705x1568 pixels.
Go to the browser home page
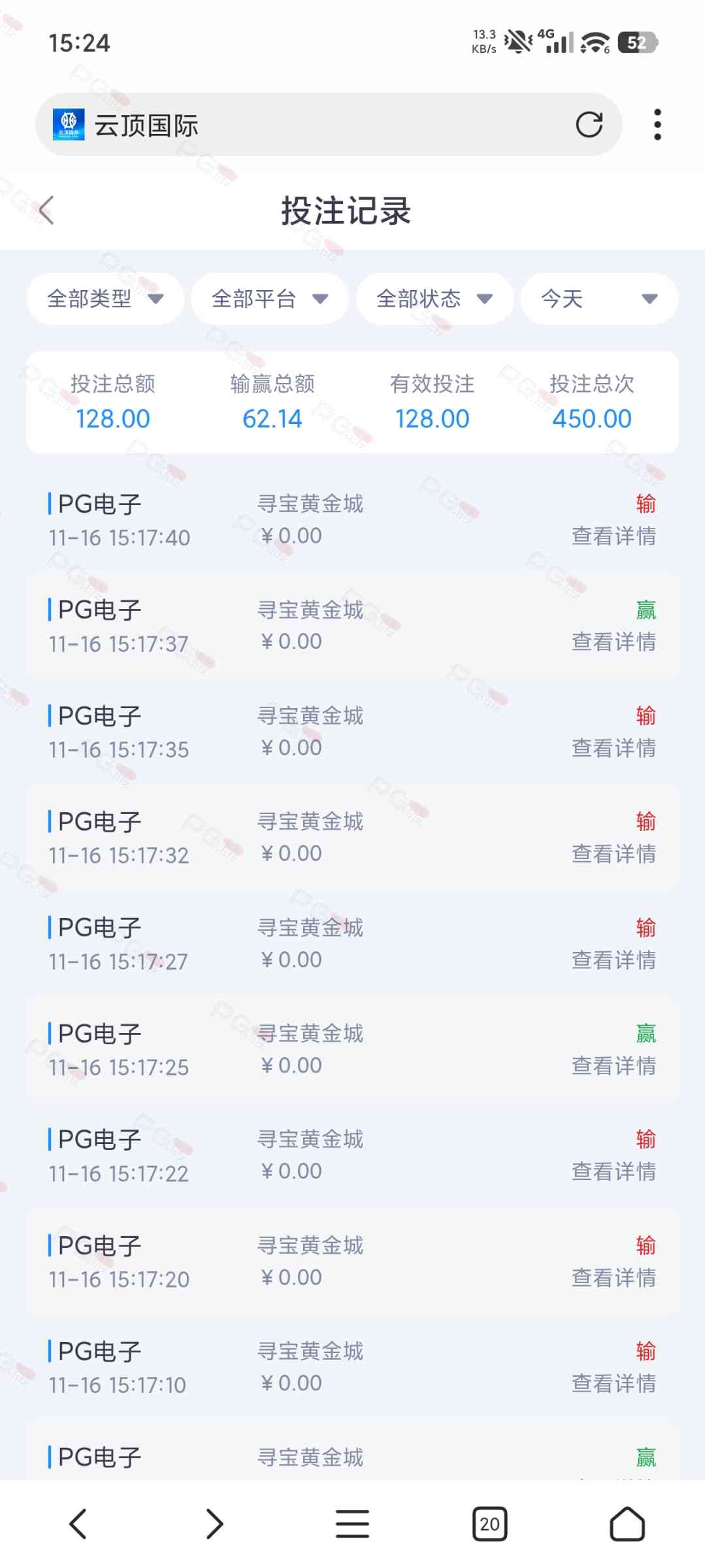click(x=627, y=1524)
